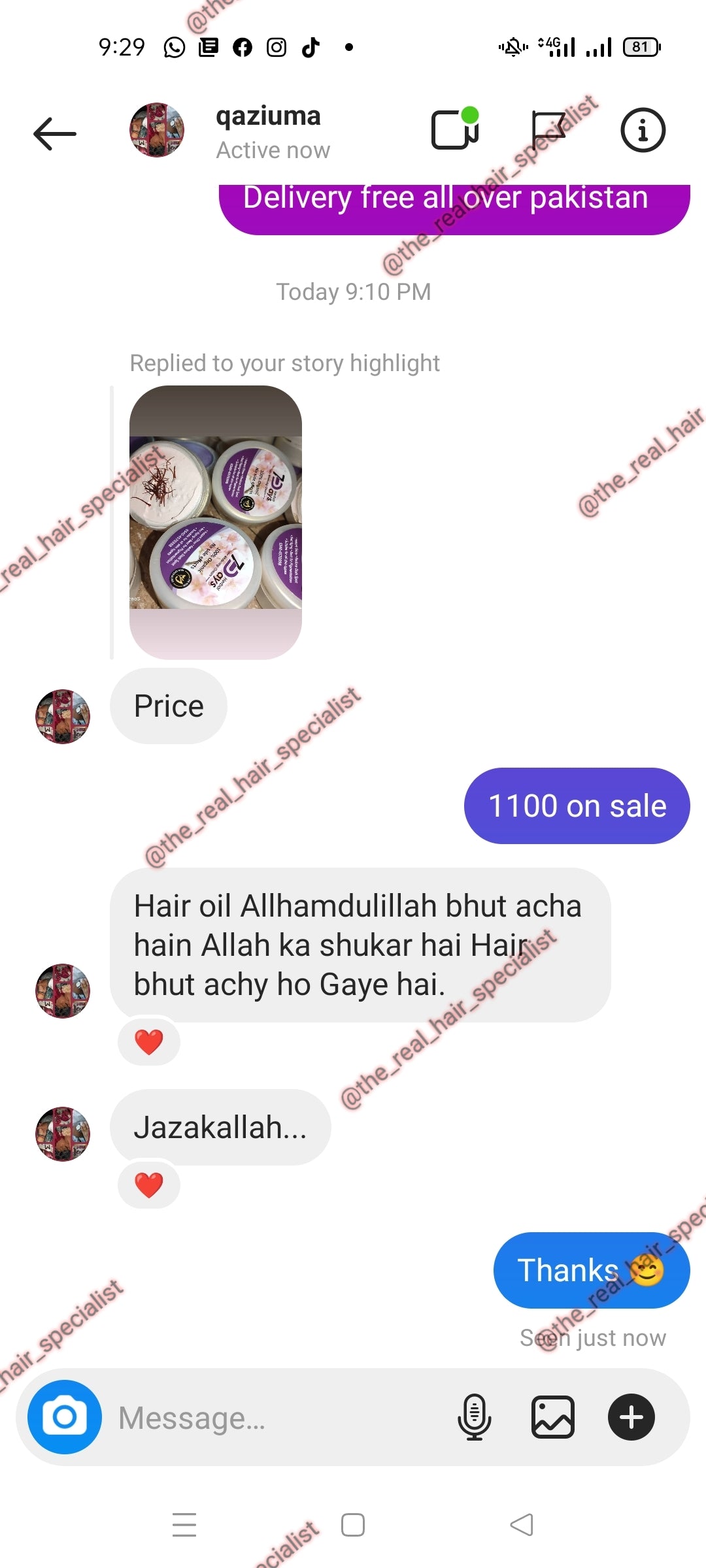The image size is (706, 1568).
Task: Start a video call with qaziuma
Action: tap(455, 129)
